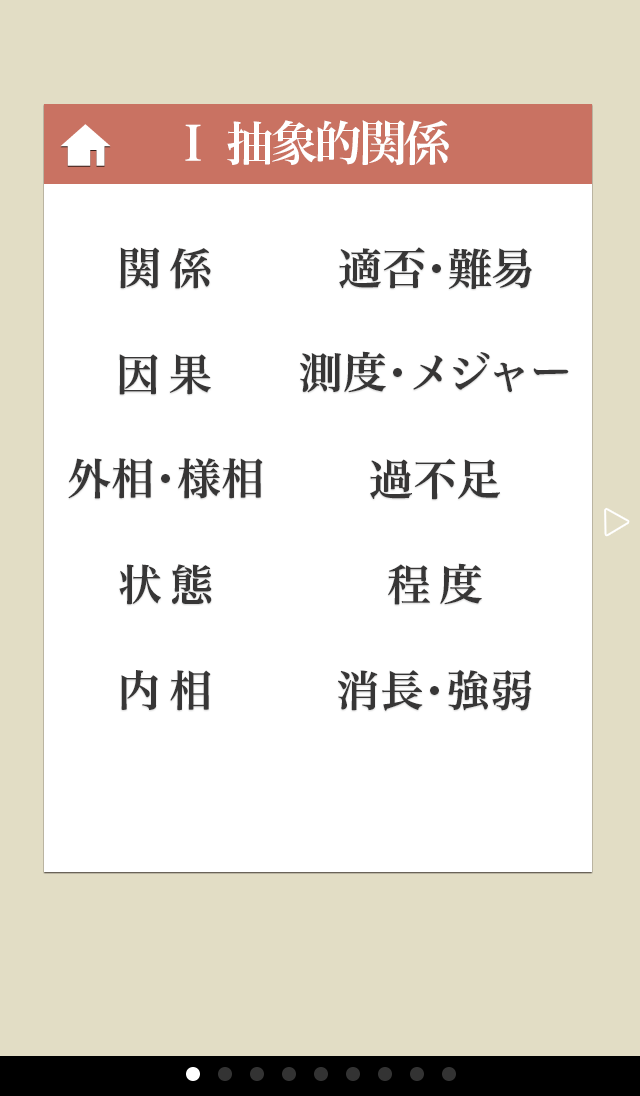Image resolution: width=640 pixels, height=1096 pixels.
Task: Select the 状態 category
Action: coord(165,585)
